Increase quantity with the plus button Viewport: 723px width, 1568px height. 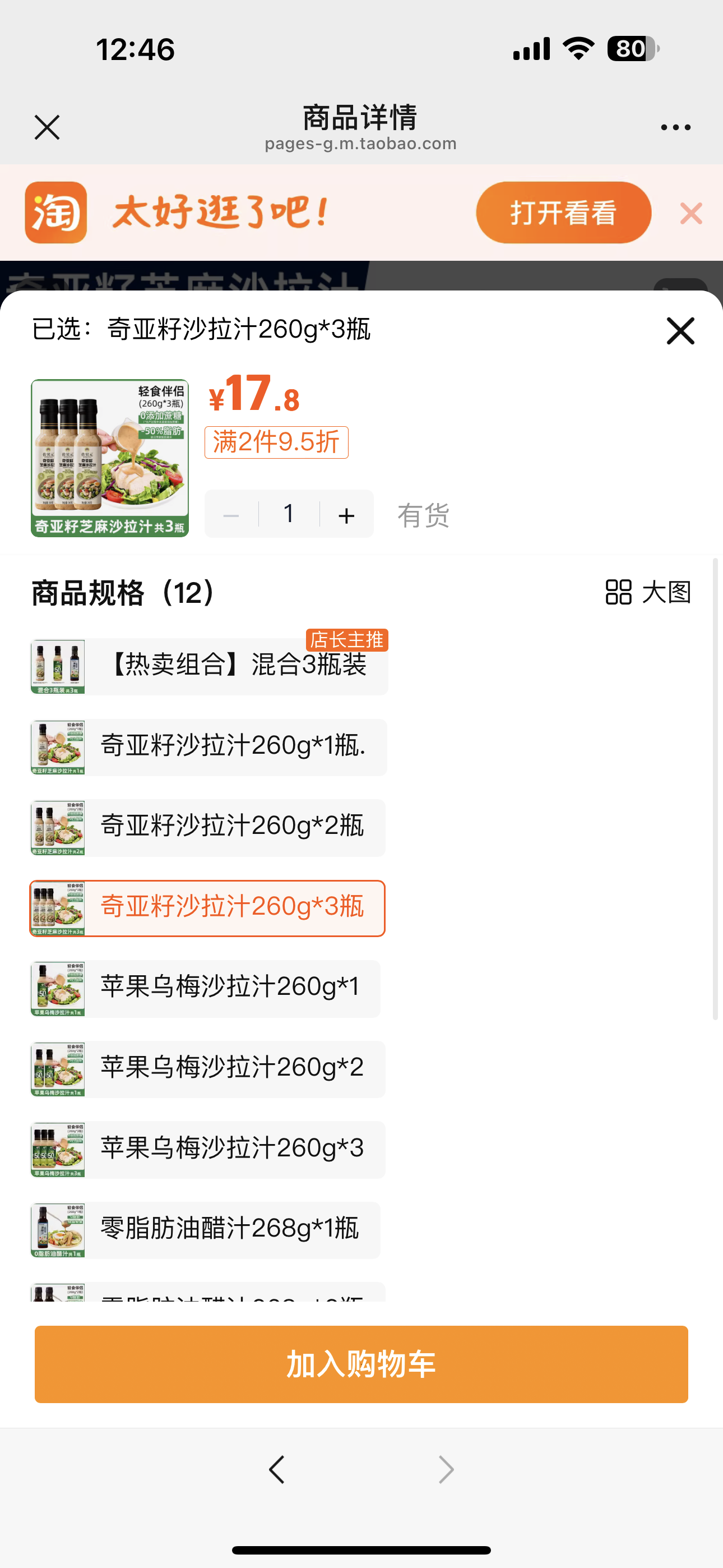346,515
